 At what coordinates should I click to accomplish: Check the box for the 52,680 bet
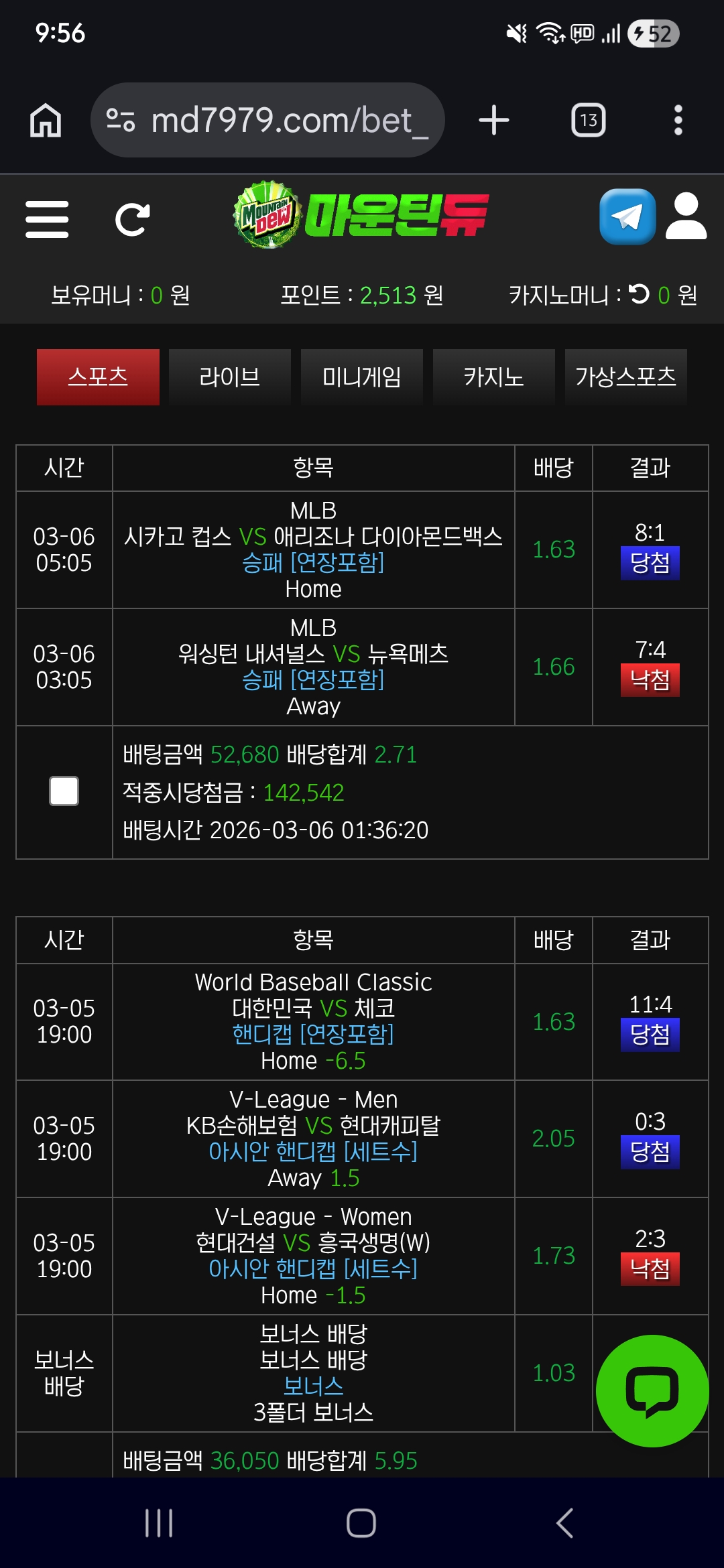(64, 791)
